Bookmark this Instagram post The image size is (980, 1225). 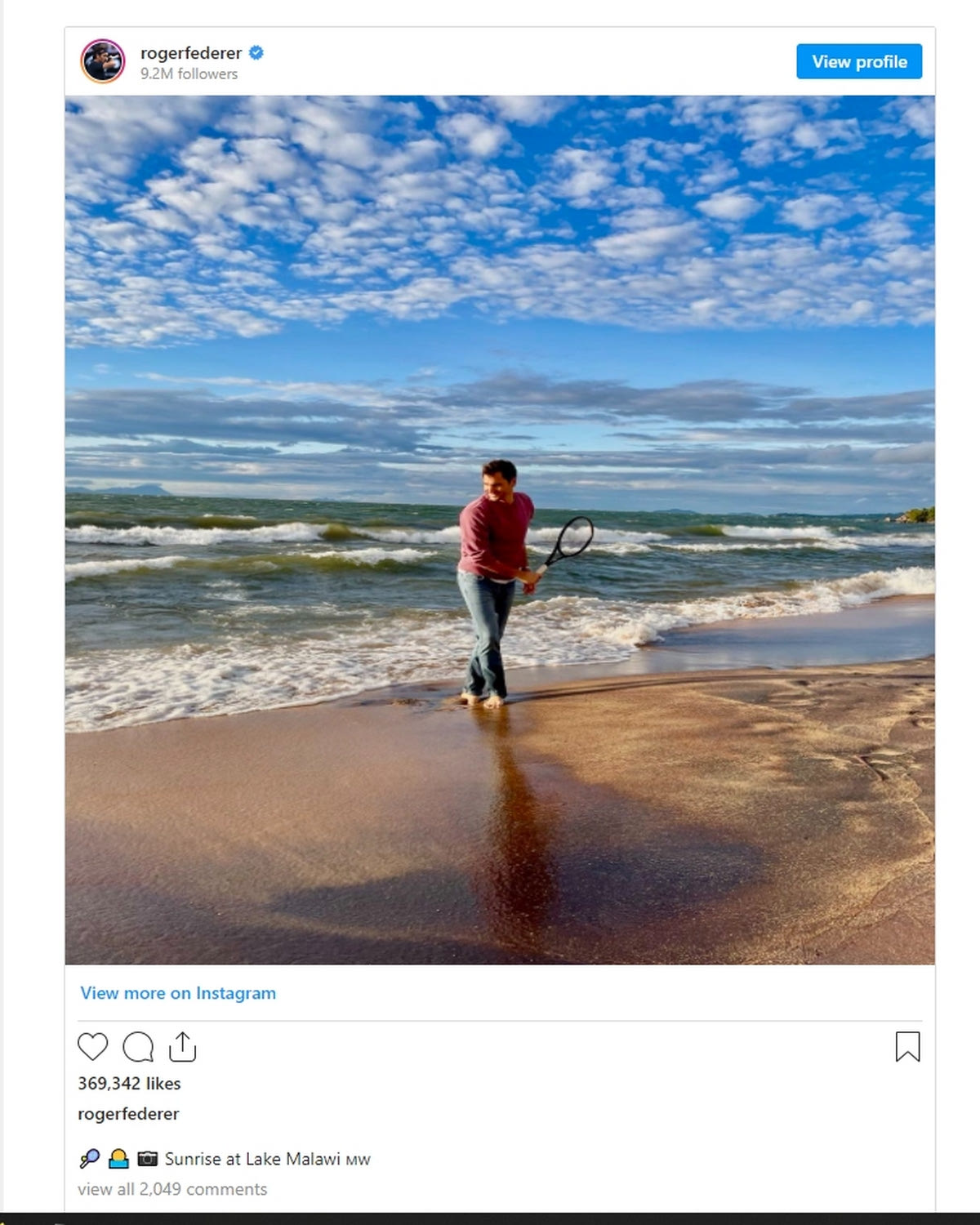[907, 1047]
